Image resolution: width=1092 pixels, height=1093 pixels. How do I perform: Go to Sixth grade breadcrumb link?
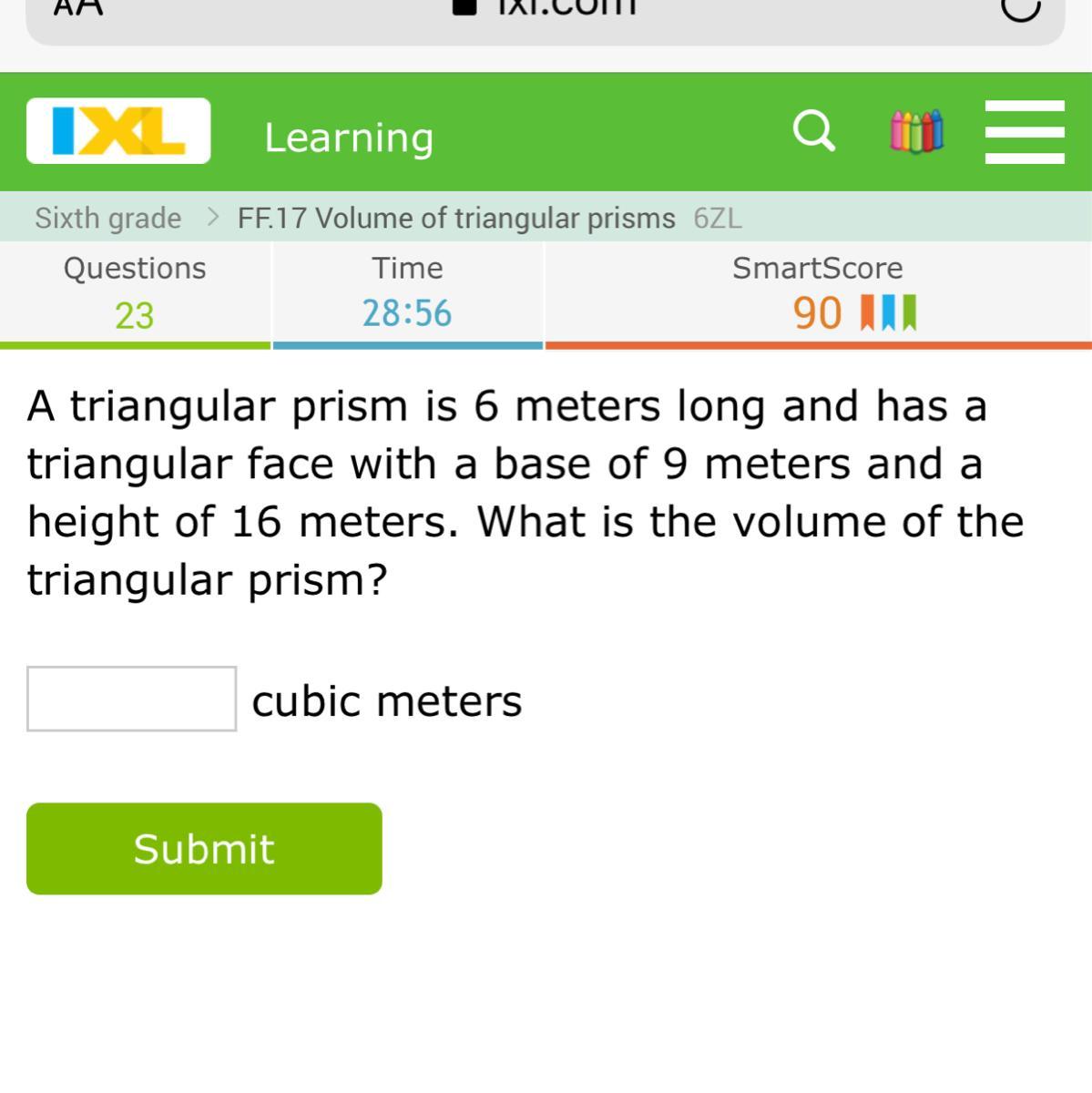click(x=108, y=219)
